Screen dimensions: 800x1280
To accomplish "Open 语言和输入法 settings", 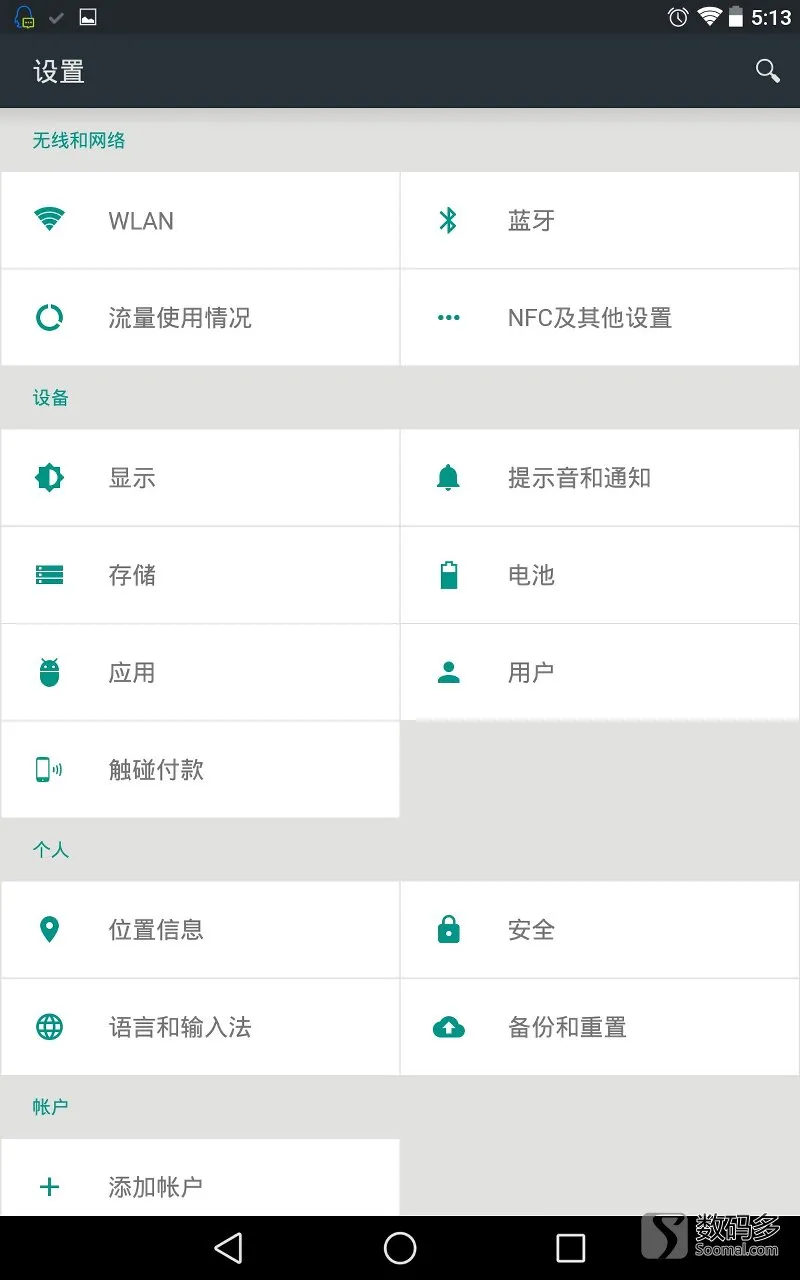I will tap(200, 1027).
